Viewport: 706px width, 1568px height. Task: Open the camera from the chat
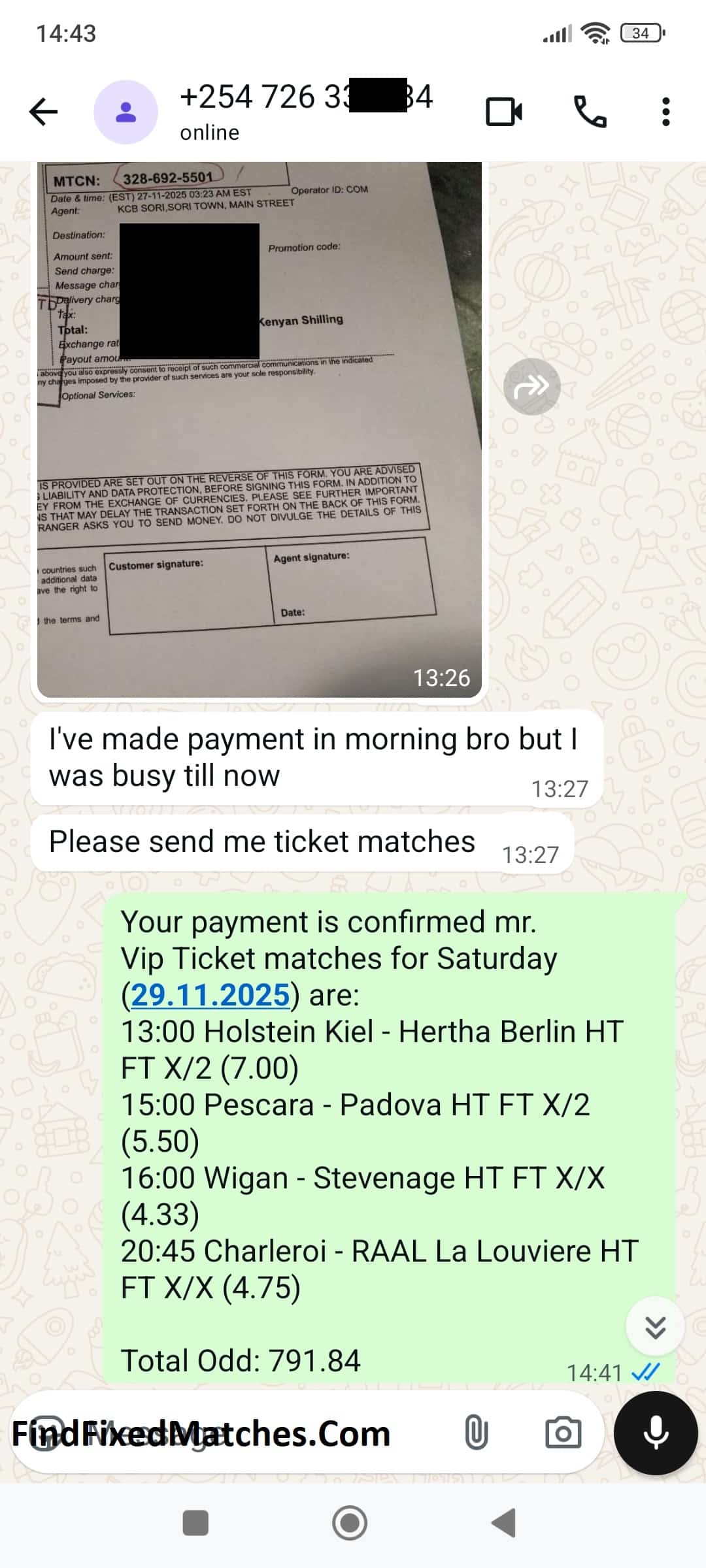pos(563,1433)
